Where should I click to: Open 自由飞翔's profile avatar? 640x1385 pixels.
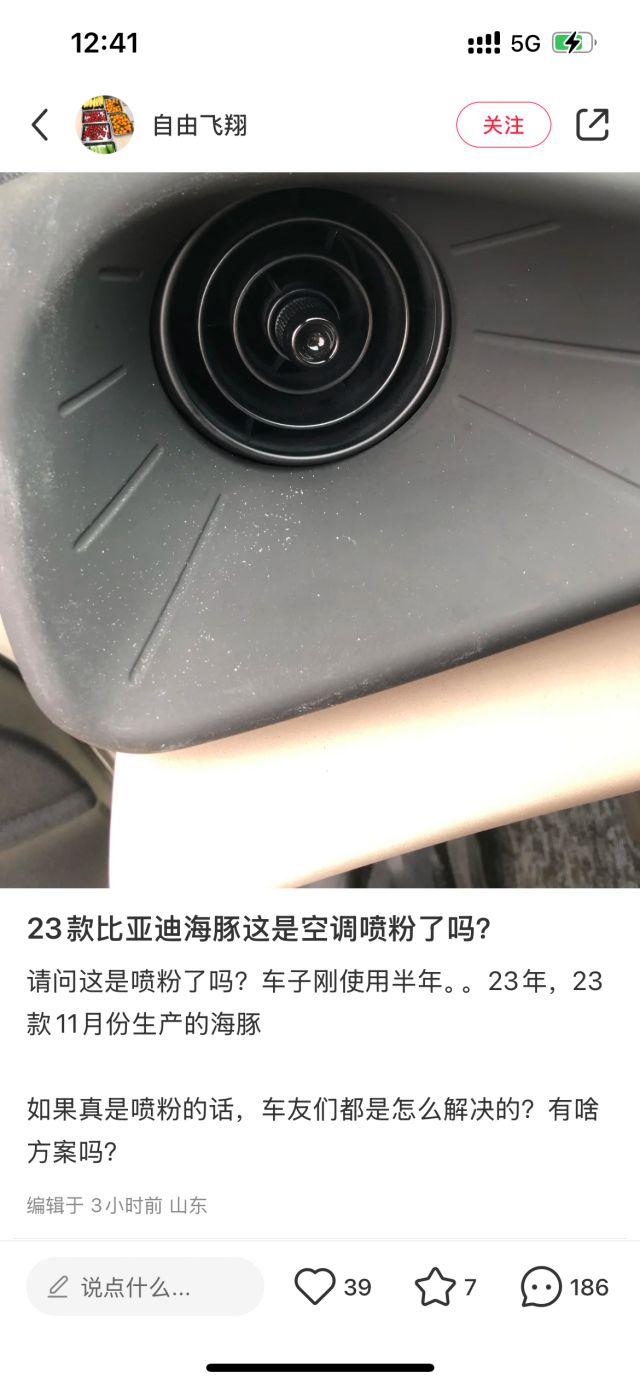[106, 125]
